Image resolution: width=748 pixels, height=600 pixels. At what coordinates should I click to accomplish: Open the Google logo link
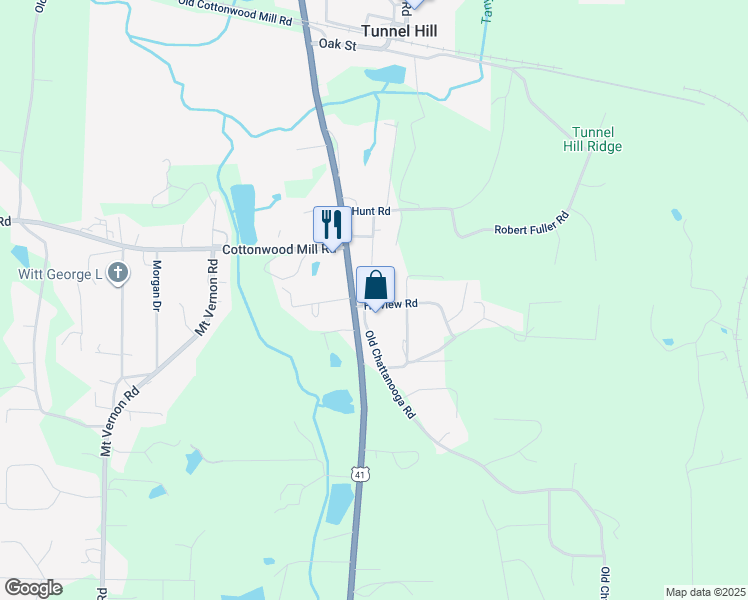(33, 588)
